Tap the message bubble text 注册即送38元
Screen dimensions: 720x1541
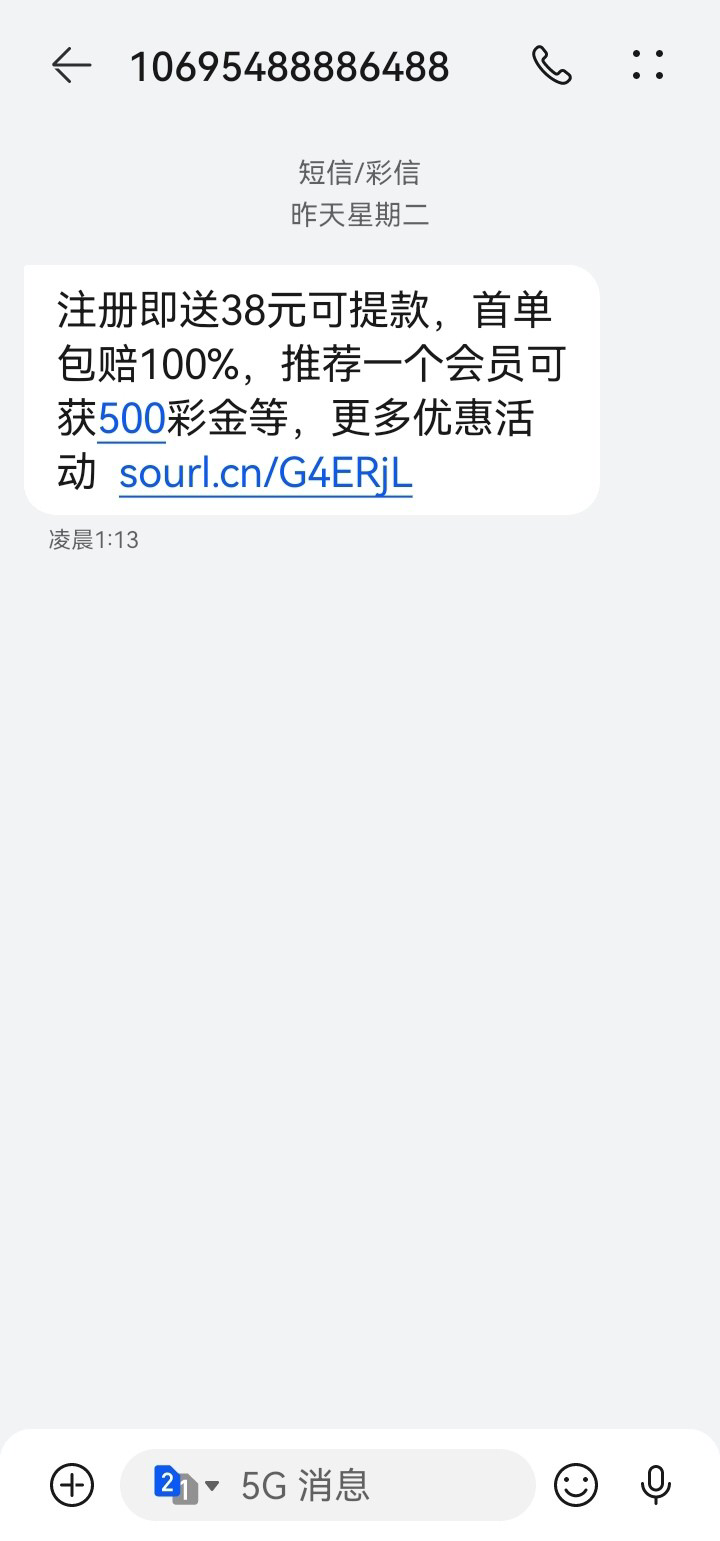point(200,310)
